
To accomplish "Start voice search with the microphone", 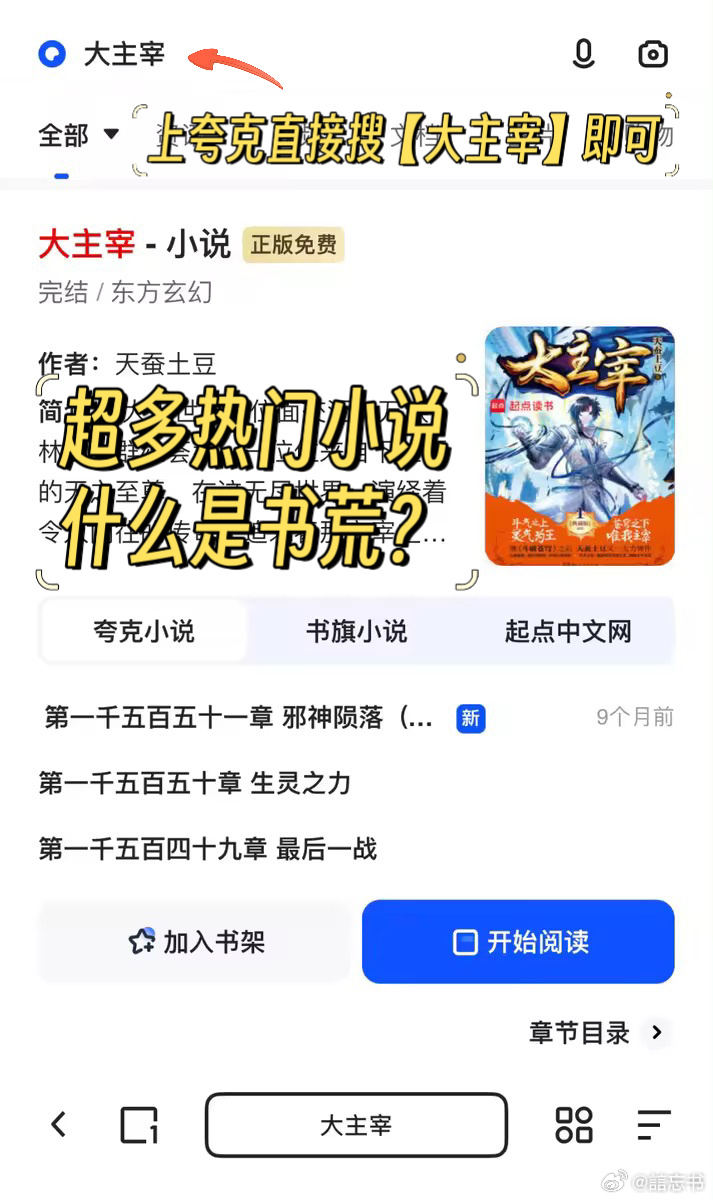I will pyautogui.click(x=583, y=54).
